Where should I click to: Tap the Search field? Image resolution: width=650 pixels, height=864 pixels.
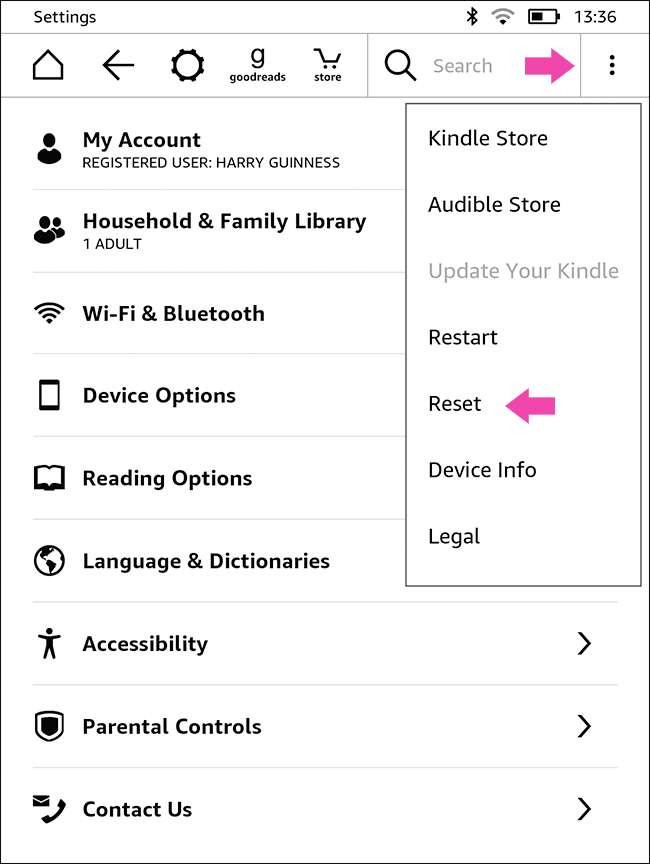pos(462,66)
